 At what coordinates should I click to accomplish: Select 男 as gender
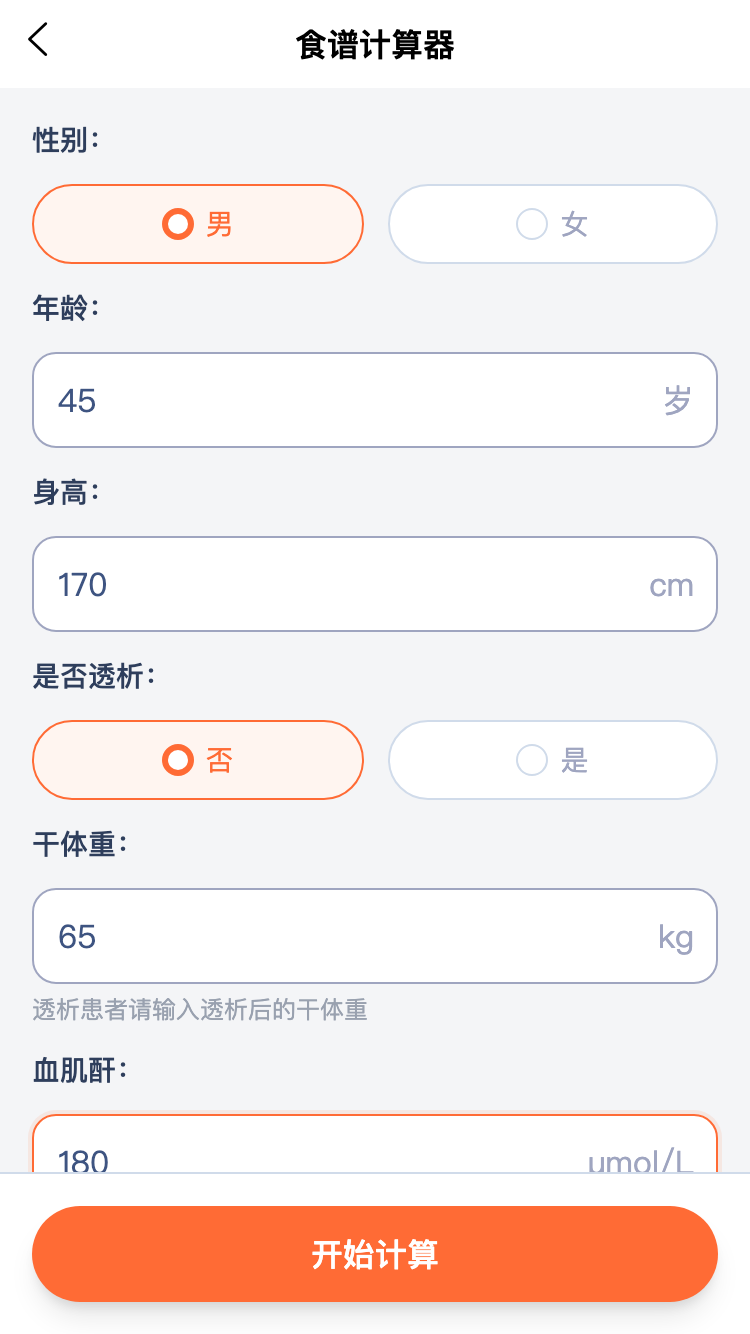[198, 224]
